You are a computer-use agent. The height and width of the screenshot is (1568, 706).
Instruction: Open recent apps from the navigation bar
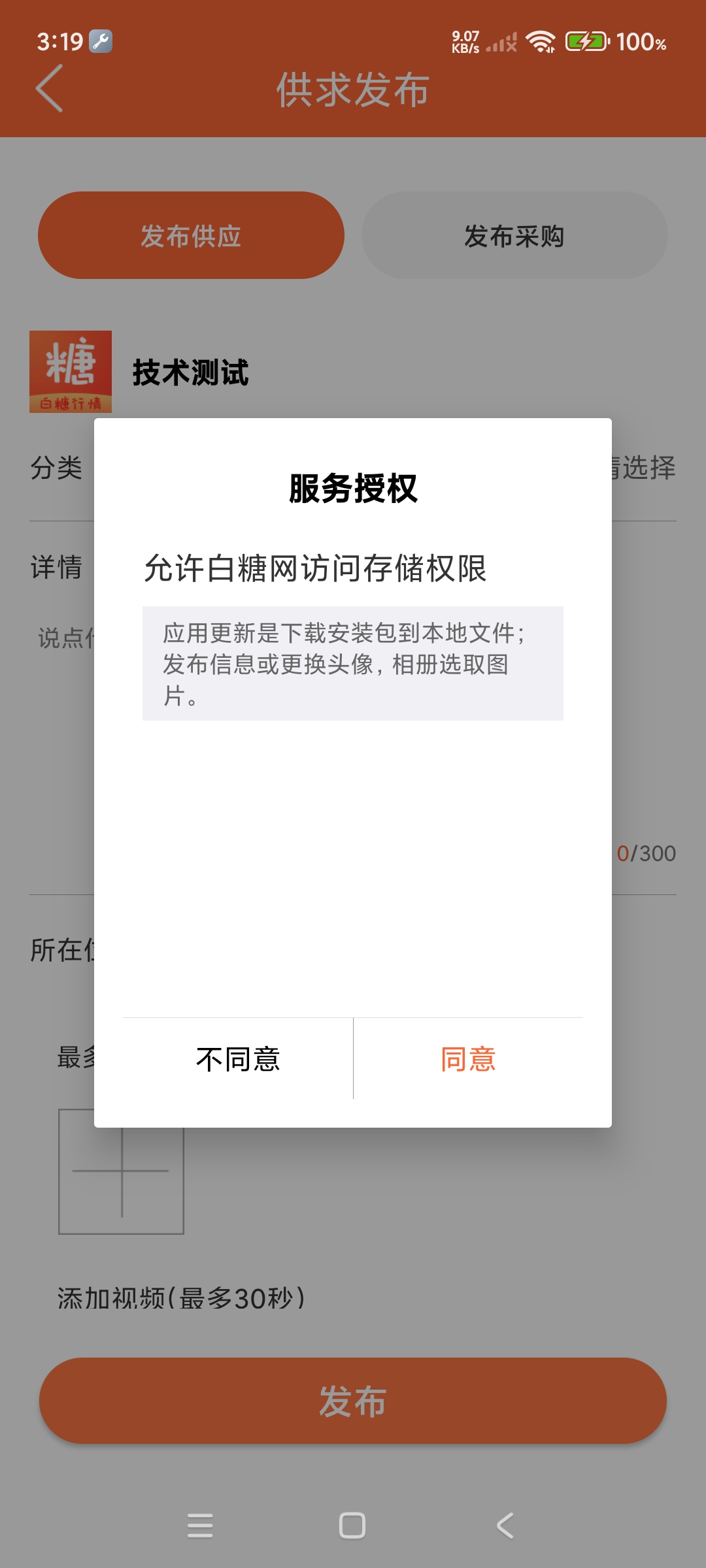(200, 1526)
